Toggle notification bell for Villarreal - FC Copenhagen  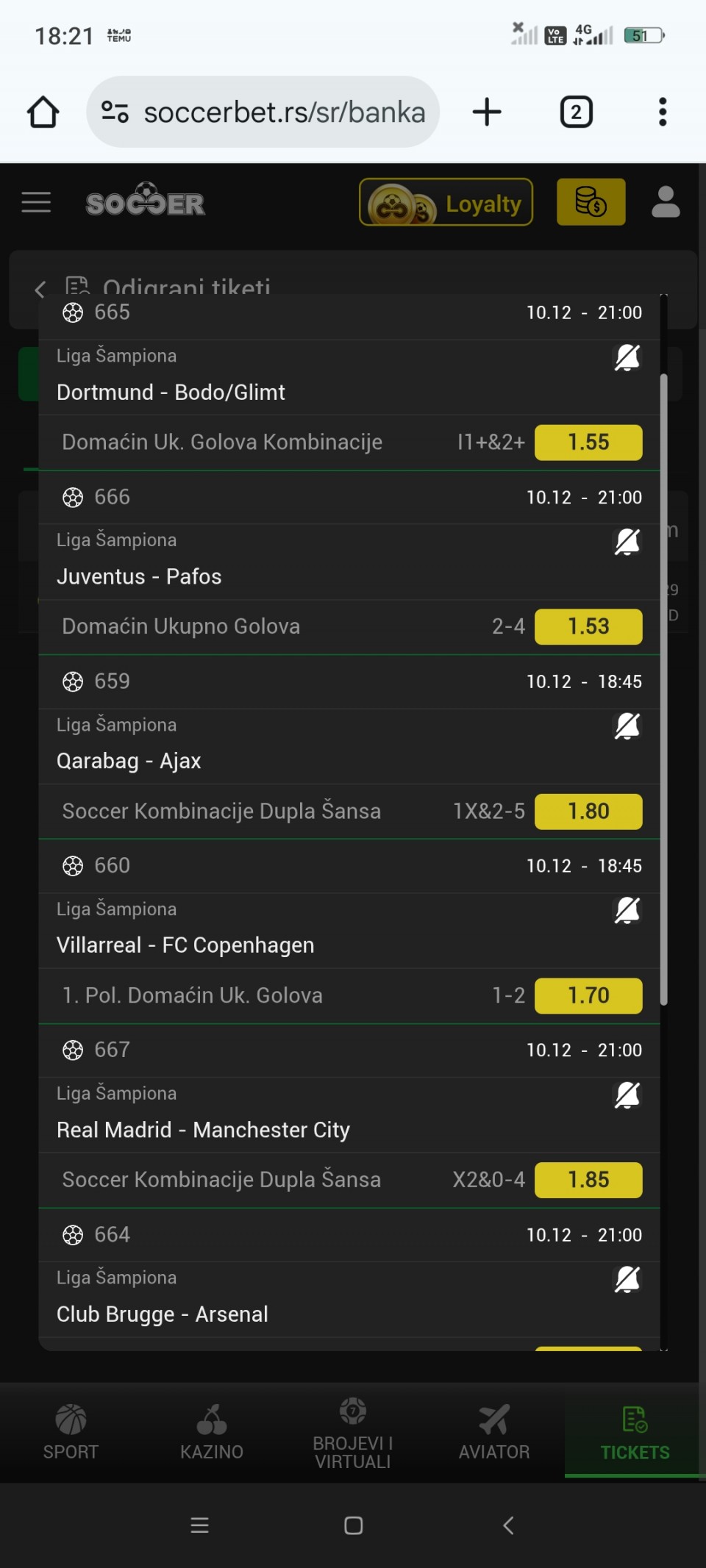[627, 911]
